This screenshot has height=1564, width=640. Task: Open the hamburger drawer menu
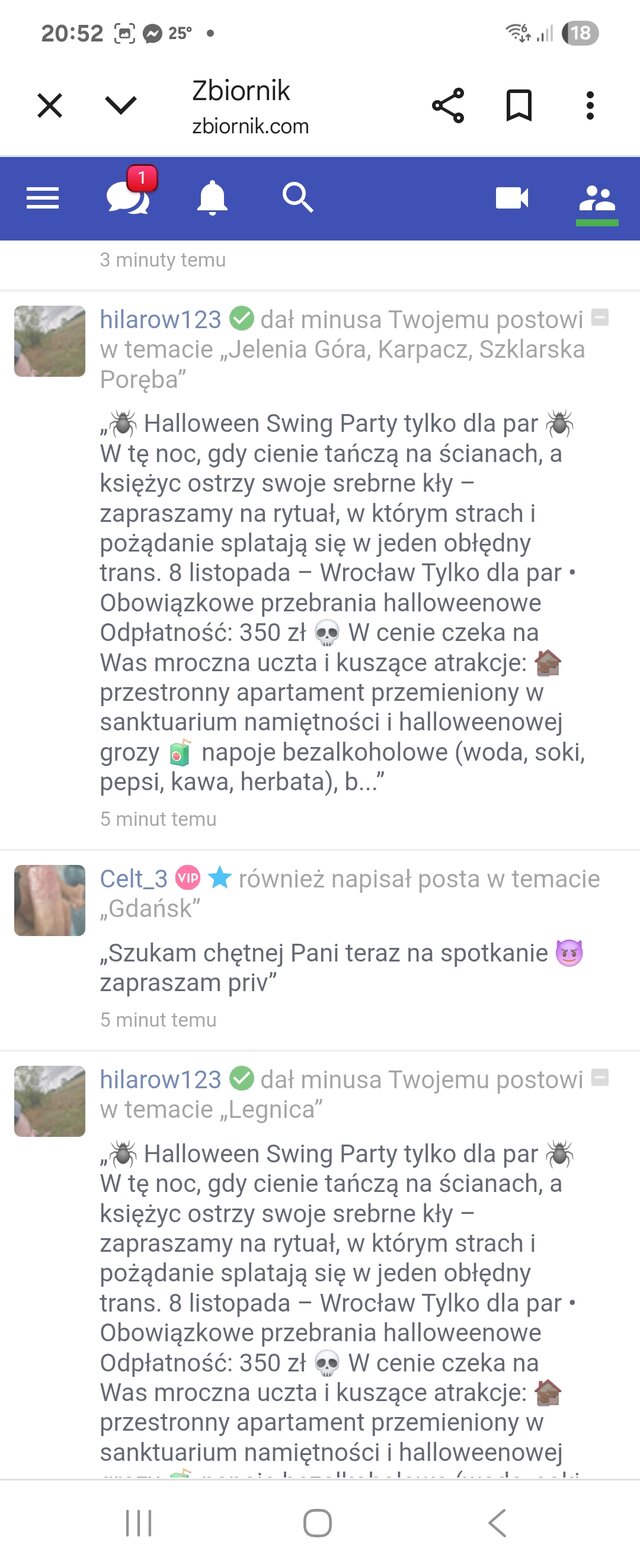[x=43, y=198]
